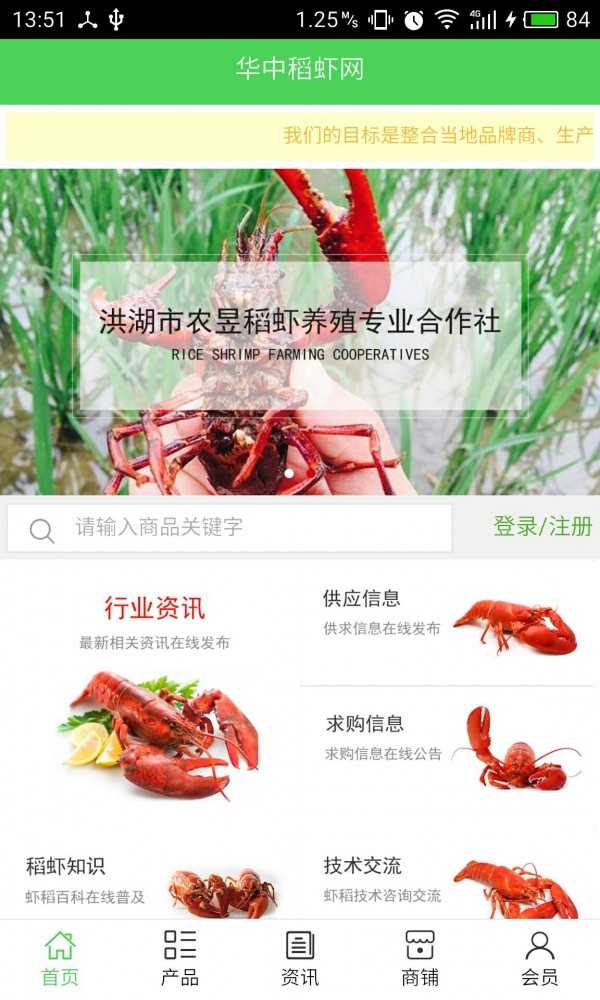This screenshot has height=1000, width=600.
Task: Select the 商铺 tab
Action: 420,958
